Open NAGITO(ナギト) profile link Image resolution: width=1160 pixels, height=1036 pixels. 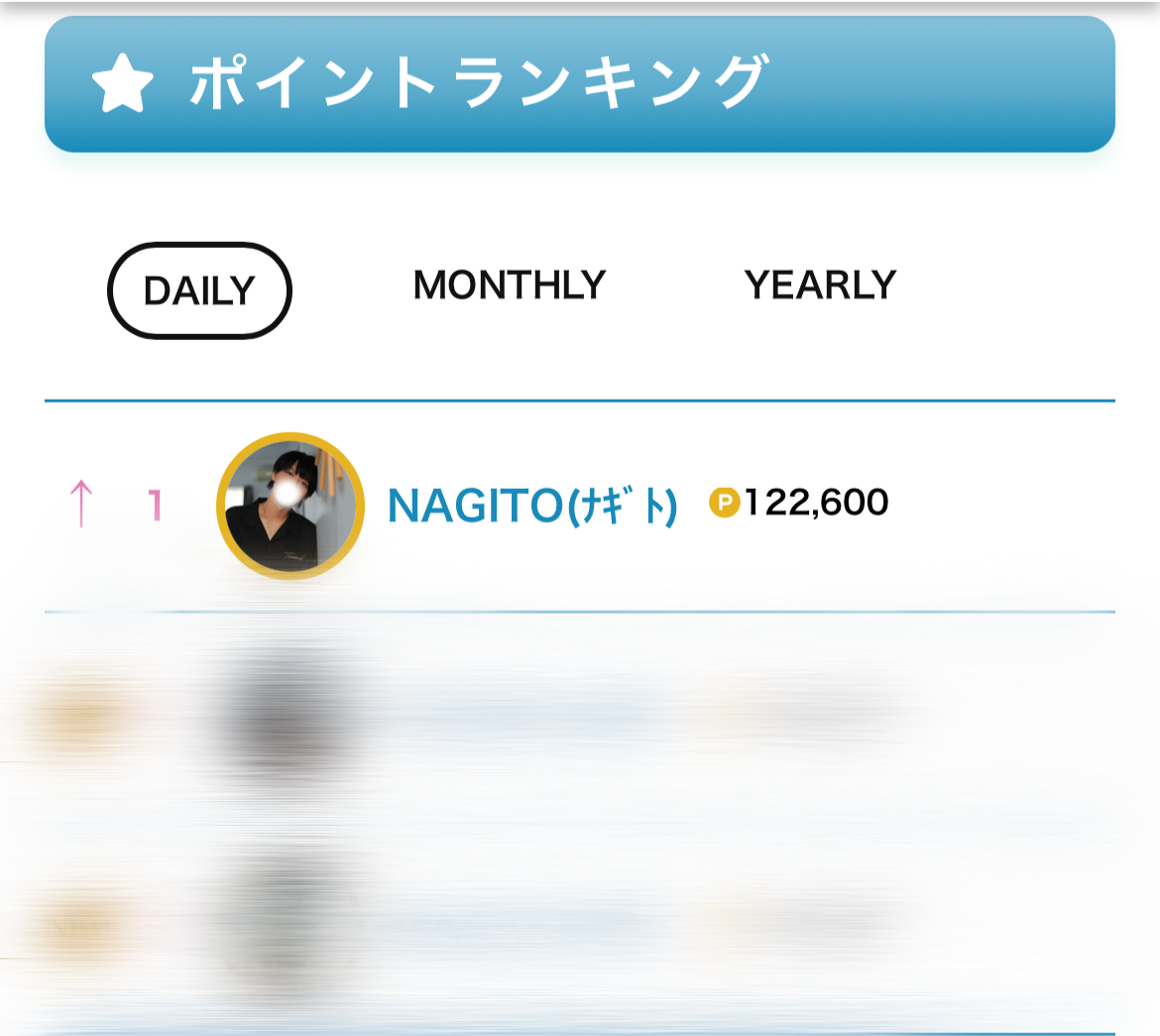pos(532,506)
